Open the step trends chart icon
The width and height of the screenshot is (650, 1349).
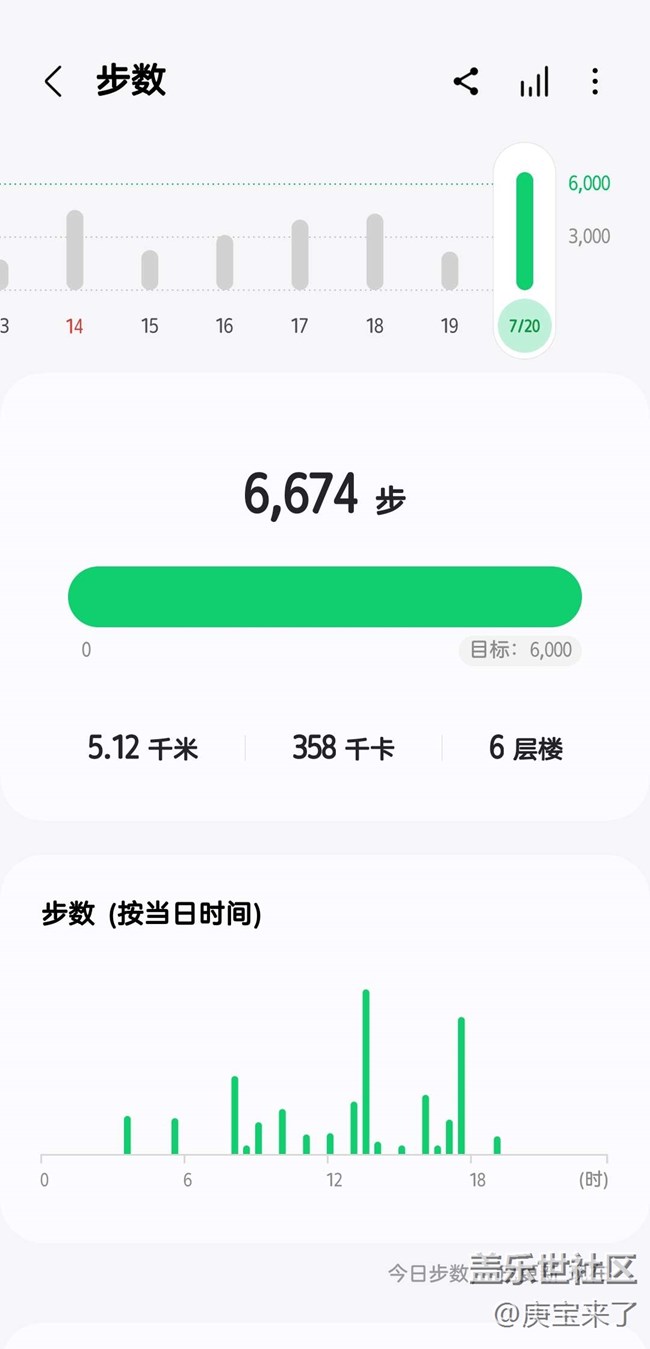coord(534,82)
